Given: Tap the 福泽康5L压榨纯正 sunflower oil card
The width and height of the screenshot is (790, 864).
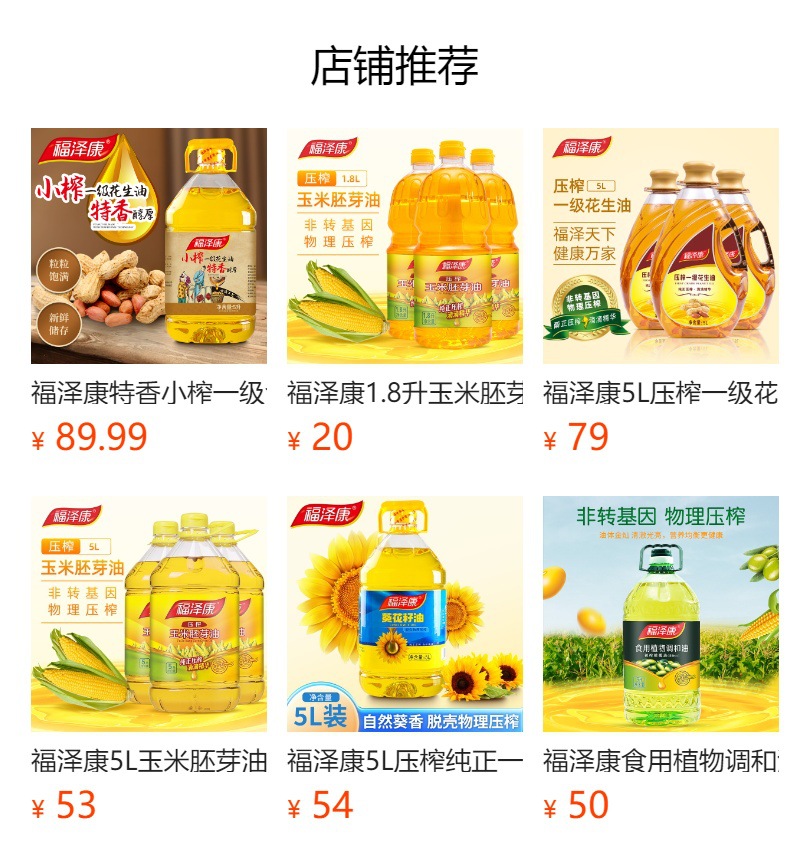Looking at the screenshot, I should [x=404, y=614].
